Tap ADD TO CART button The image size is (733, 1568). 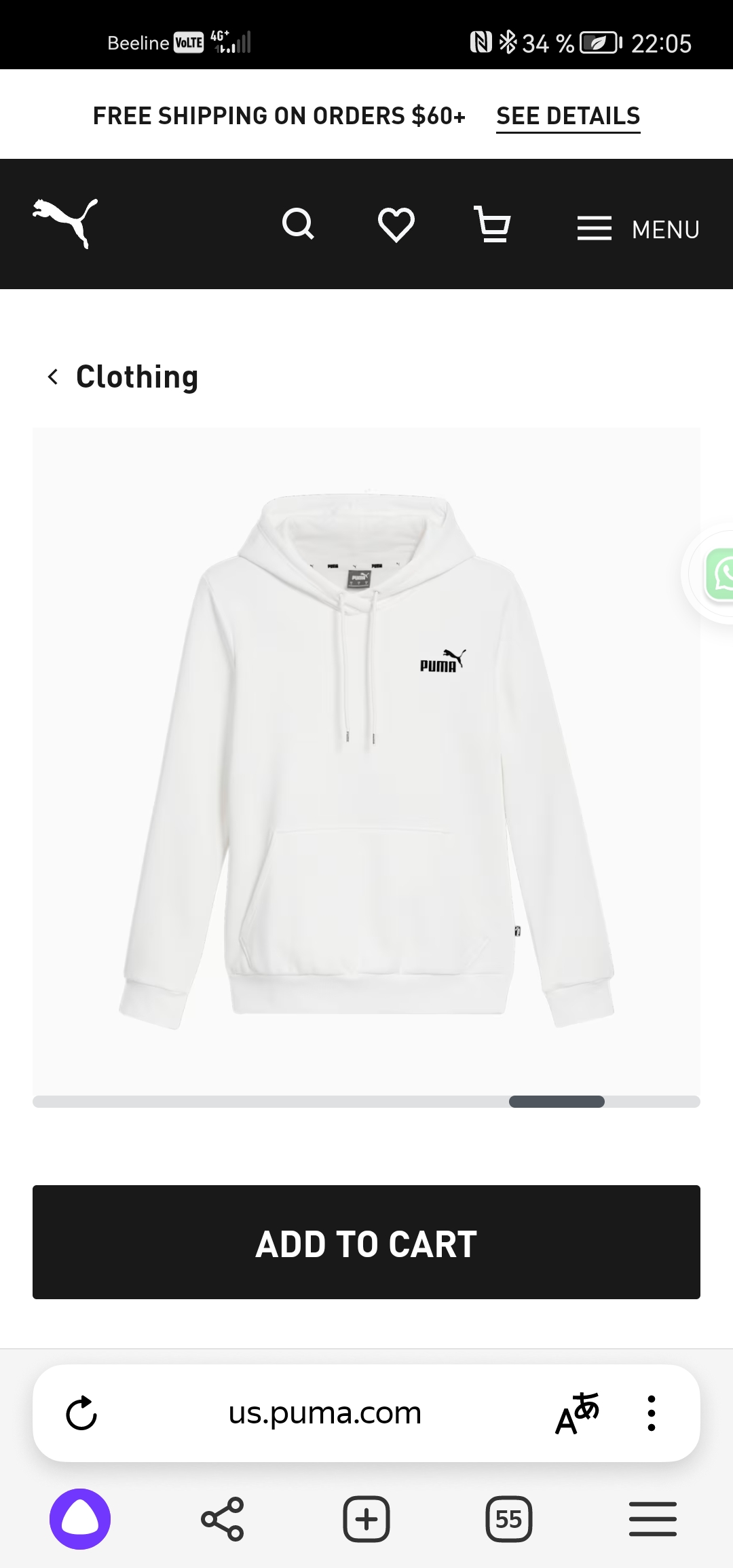[x=366, y=1242]
